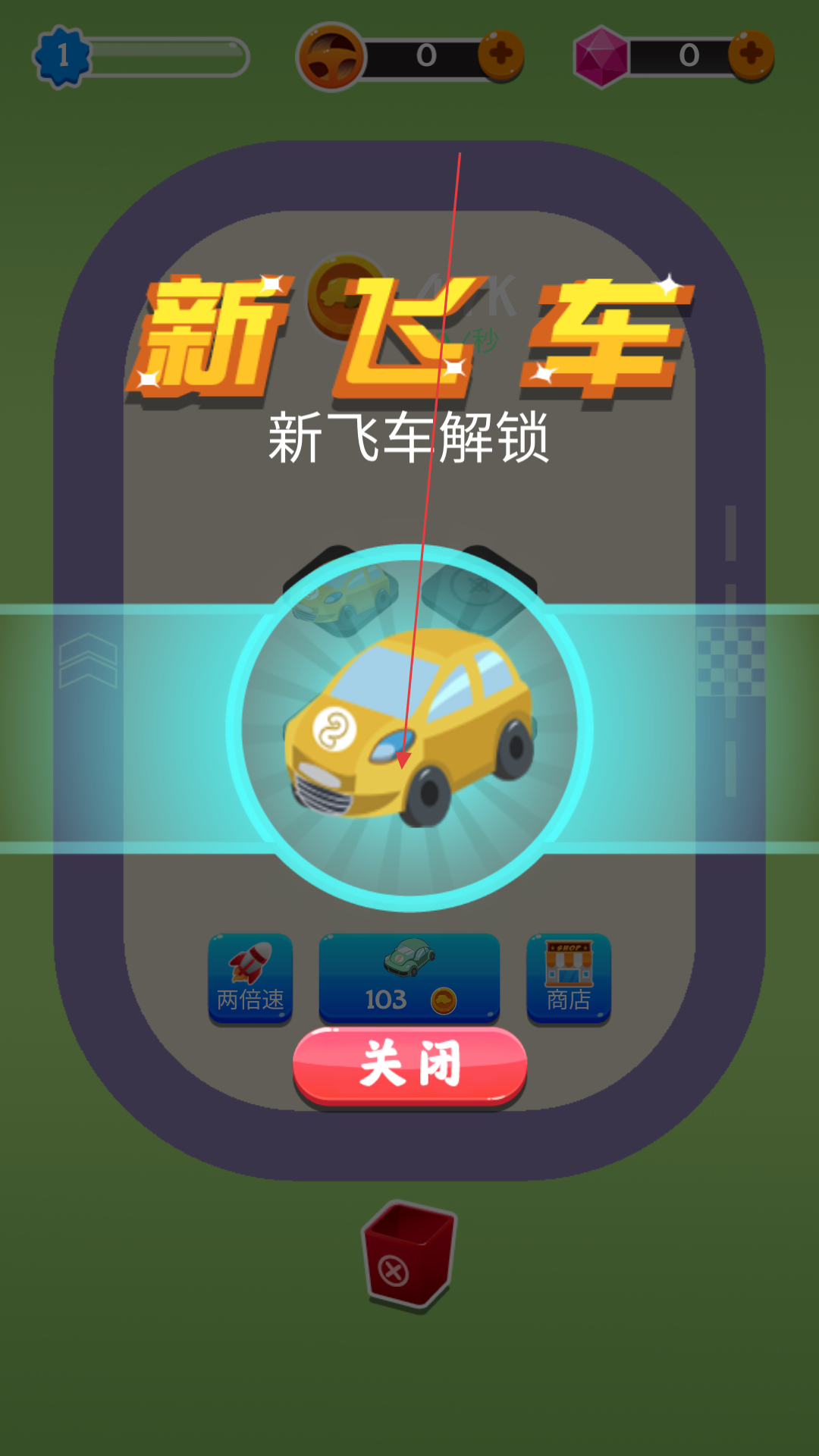The height and width of the screenshot is (1456, 819).
Task: Activate the 两倍速 double speed boost
Action: (250, 978)
